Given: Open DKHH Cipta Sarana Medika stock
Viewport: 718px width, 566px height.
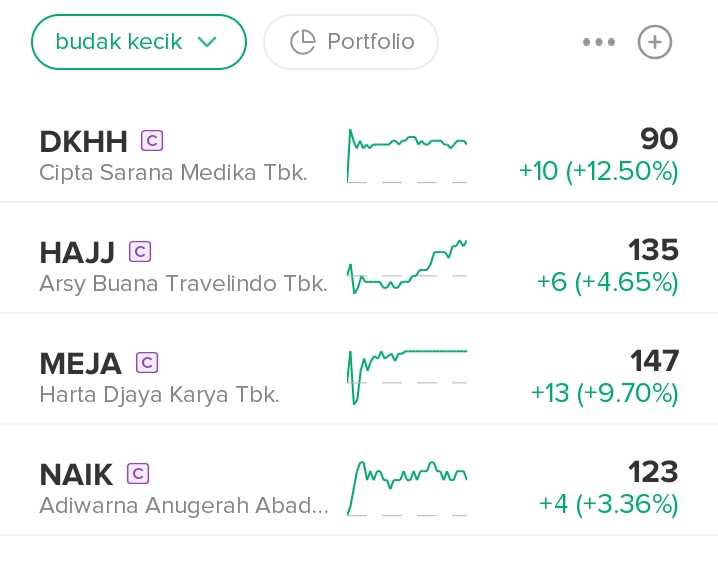Looking at the screenshot, I should point(173,155).
